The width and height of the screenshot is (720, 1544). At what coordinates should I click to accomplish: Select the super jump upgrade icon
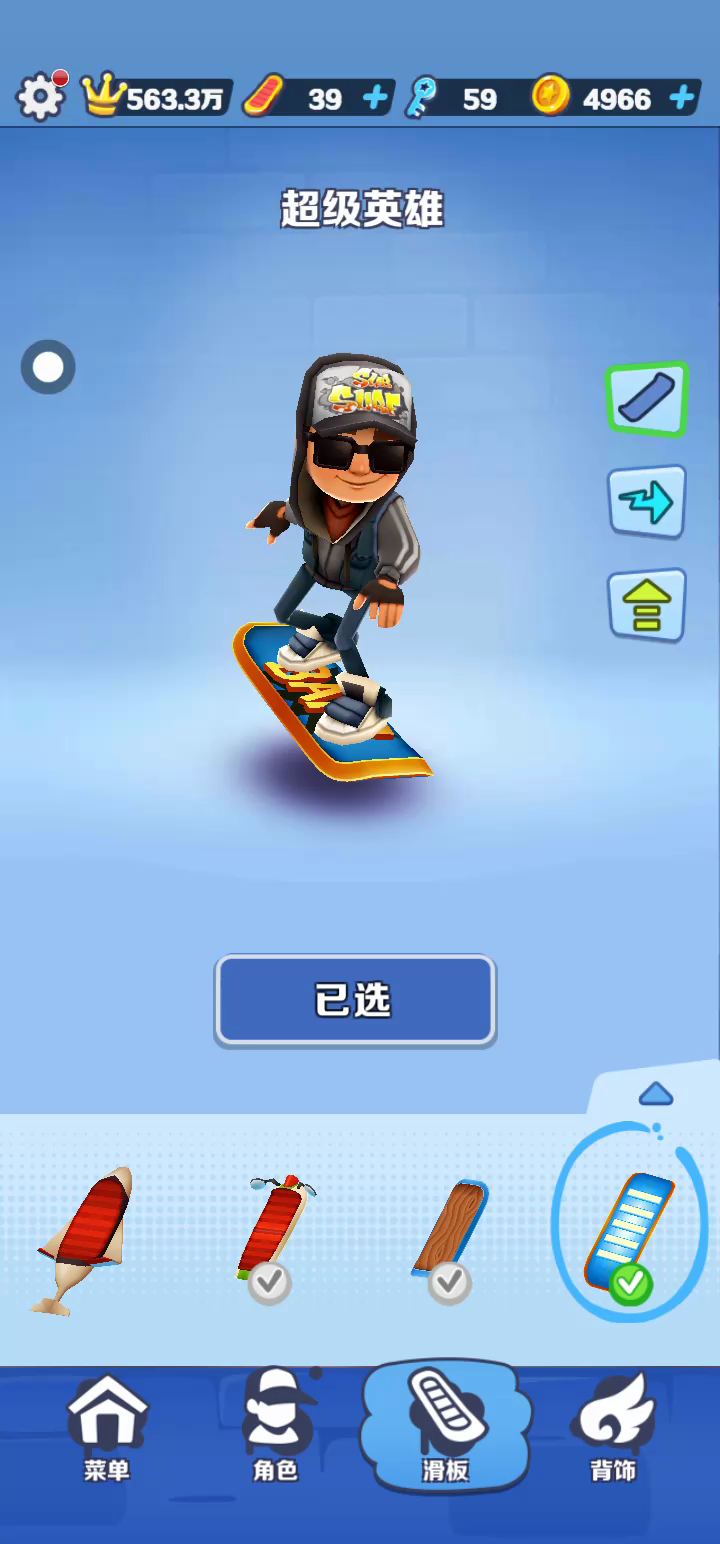click(647, 605)
